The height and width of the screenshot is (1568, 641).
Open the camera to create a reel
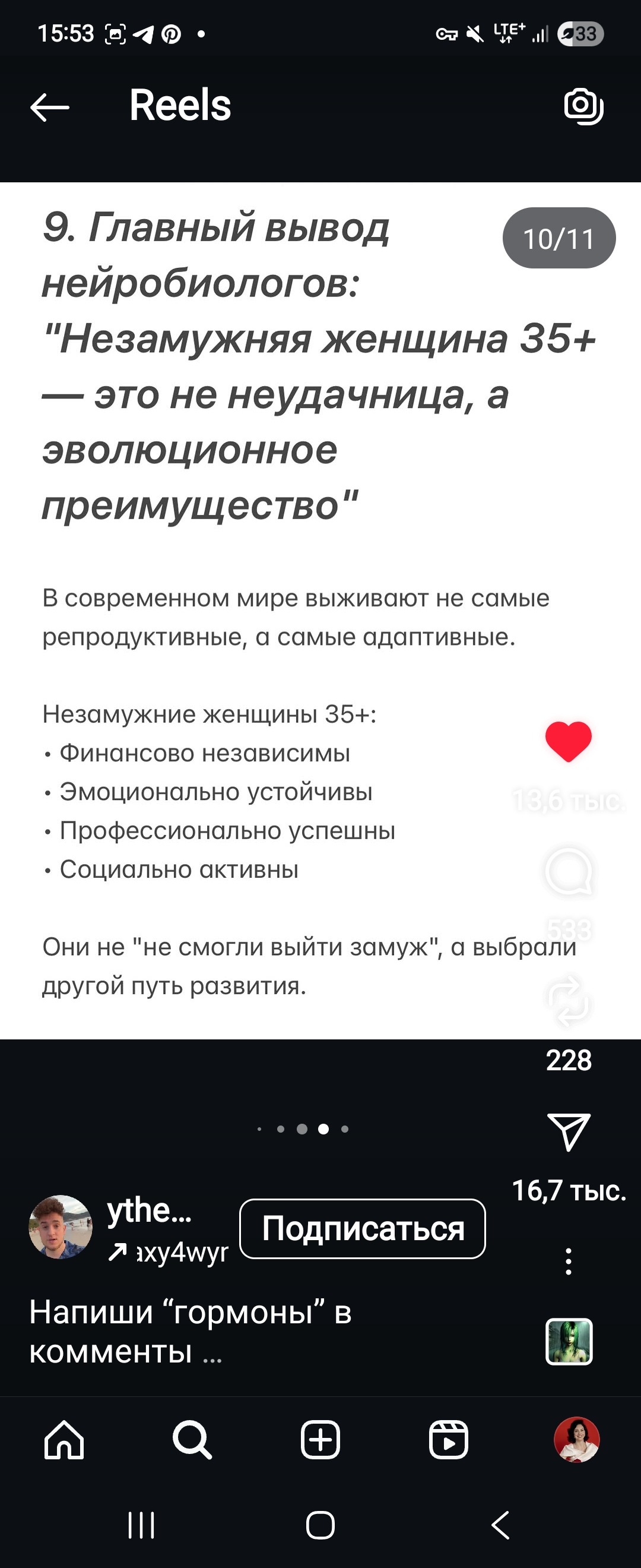(583, 106)
